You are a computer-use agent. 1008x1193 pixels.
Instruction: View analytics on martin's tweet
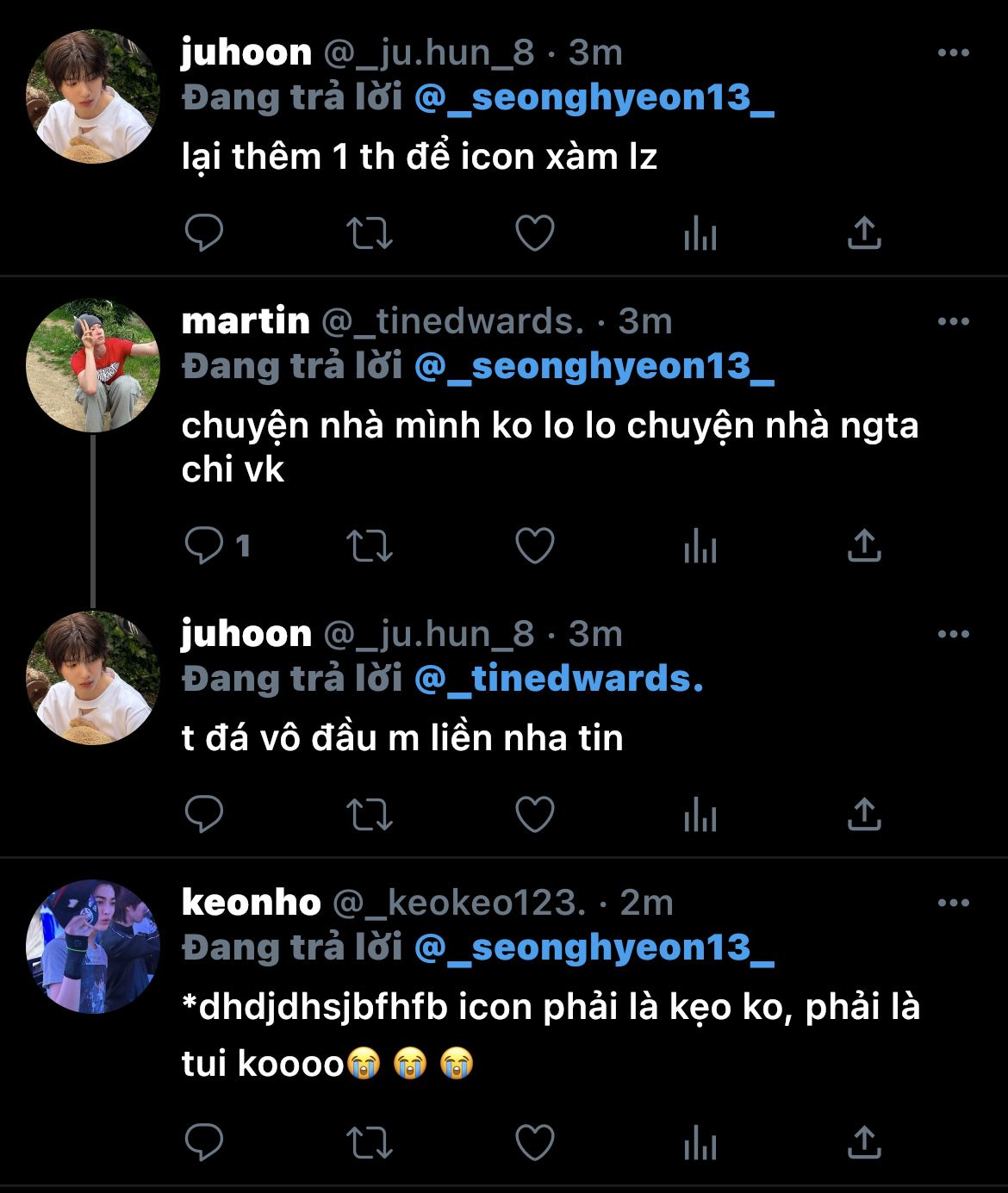pos(700,545)
